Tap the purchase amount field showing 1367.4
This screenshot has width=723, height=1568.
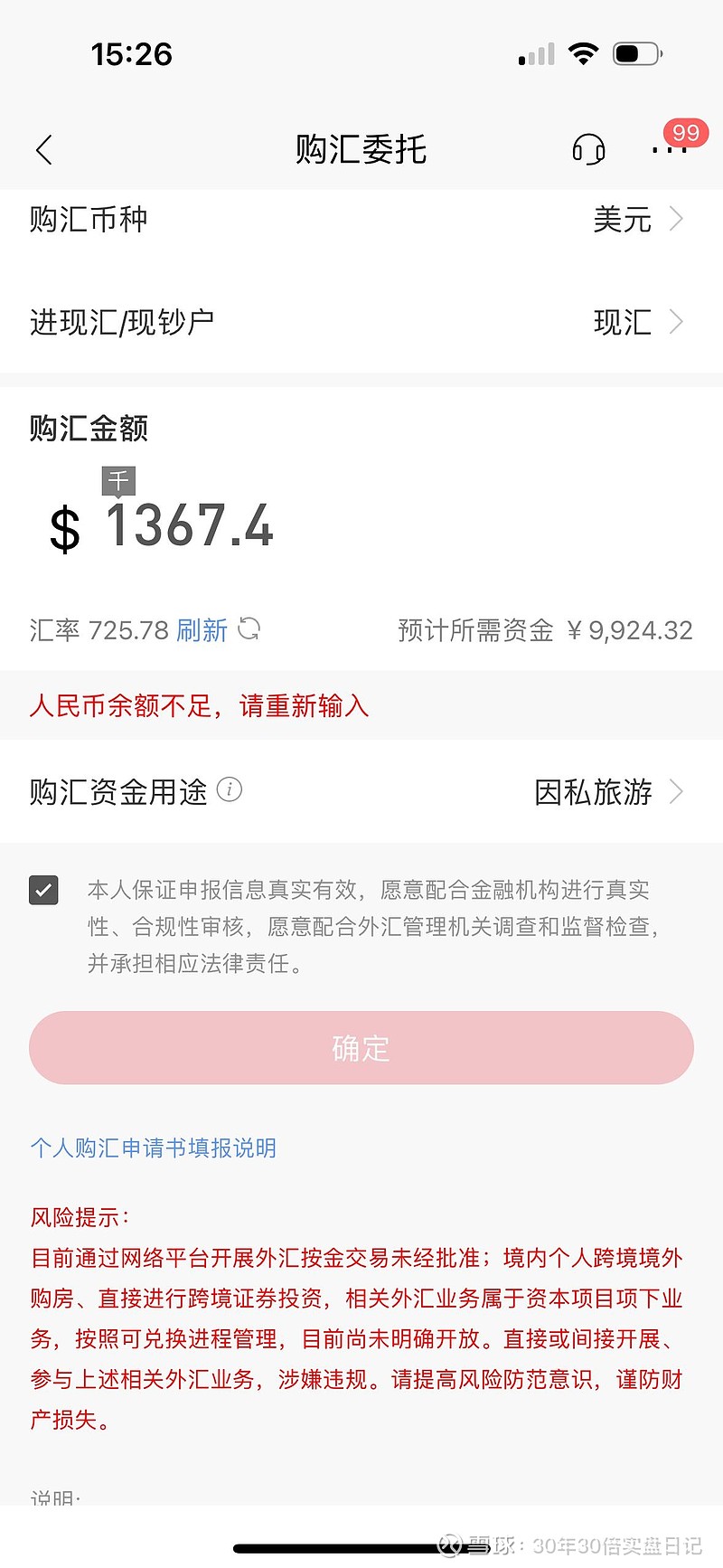pyautogui.click(x=190, y=526)
